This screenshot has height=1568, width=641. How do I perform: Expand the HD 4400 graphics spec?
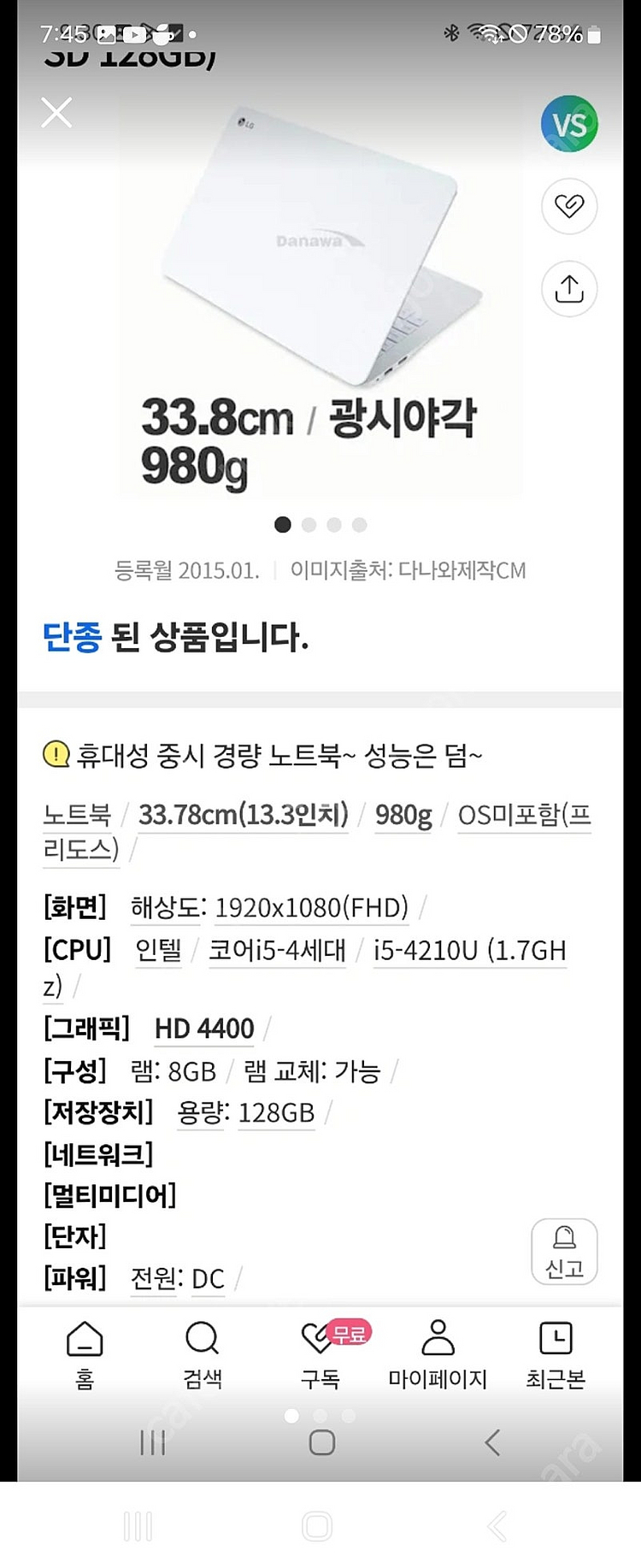(x=204, y=1029)
